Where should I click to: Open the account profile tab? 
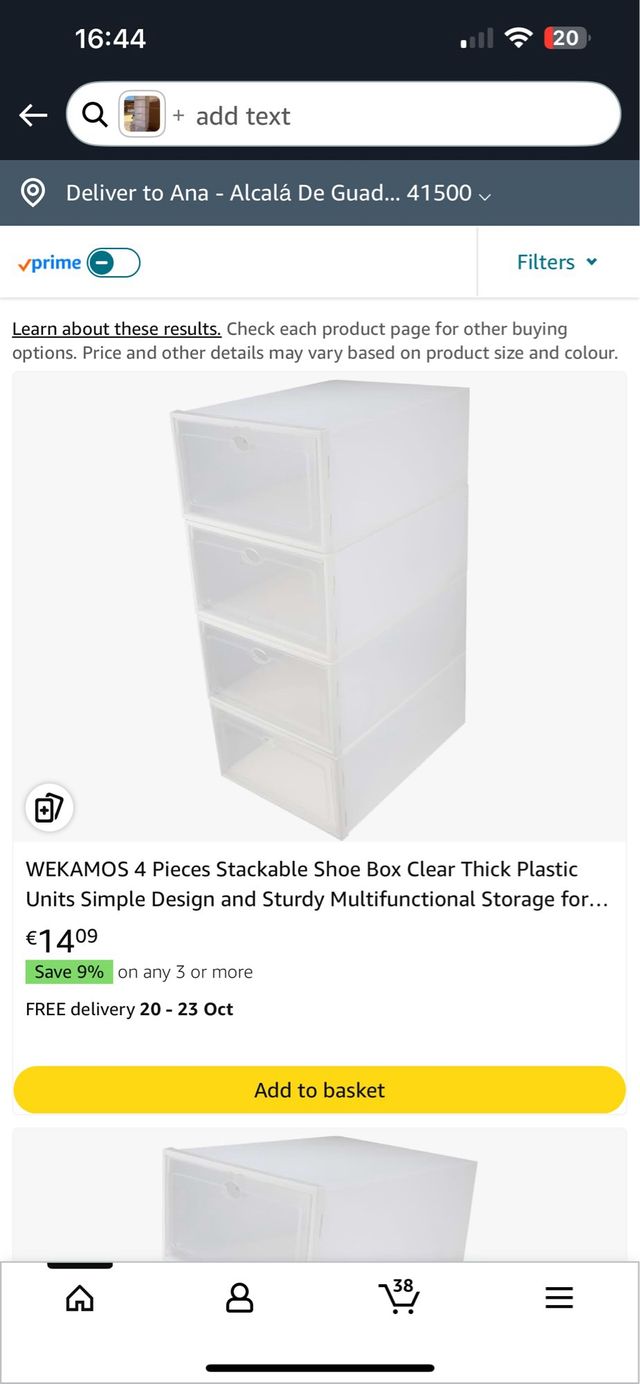coord(240,1298)
